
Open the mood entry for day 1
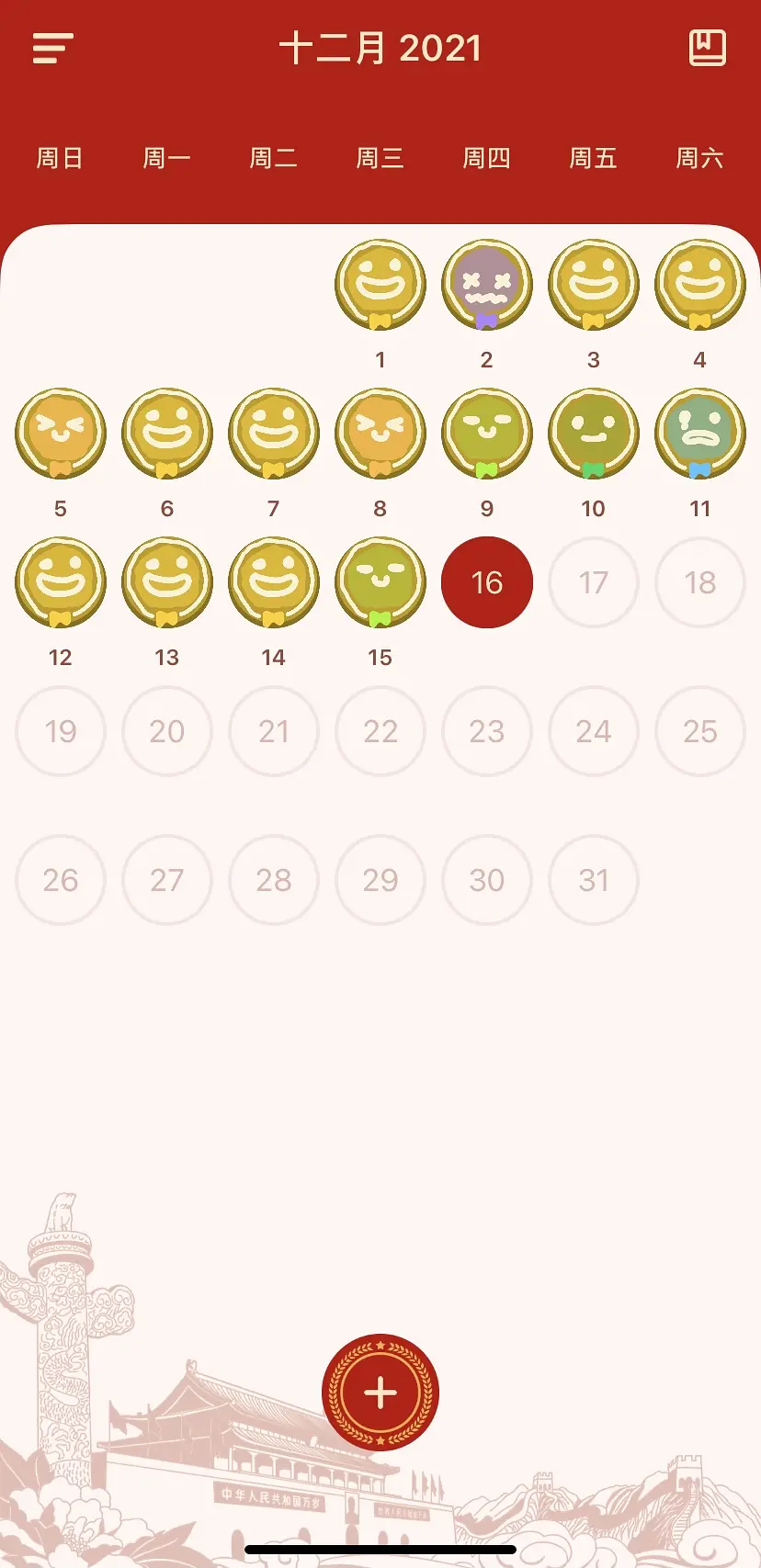pos(380,285)
